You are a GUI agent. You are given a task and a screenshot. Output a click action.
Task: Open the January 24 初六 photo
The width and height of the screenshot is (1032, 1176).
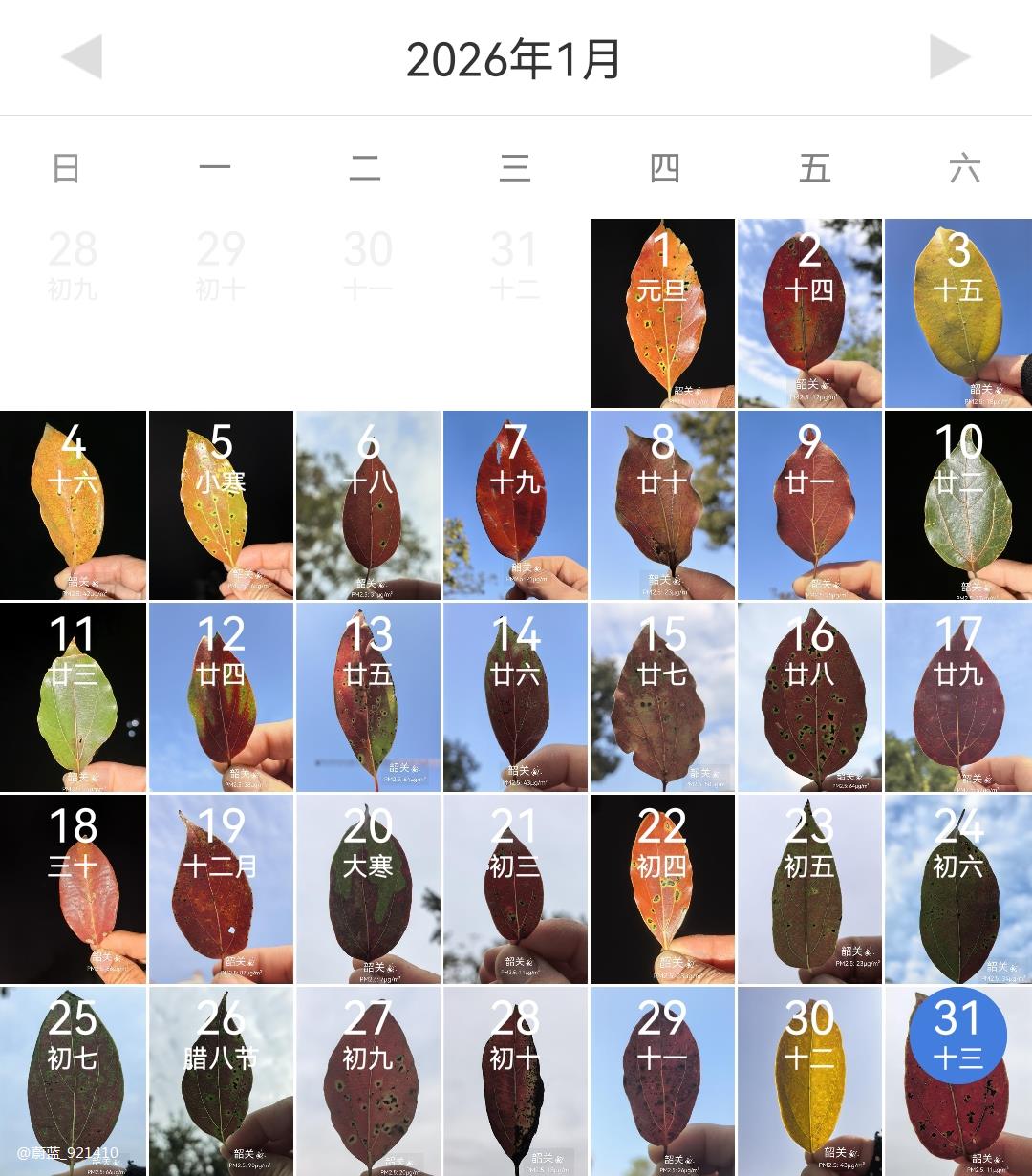pos(958,889)
